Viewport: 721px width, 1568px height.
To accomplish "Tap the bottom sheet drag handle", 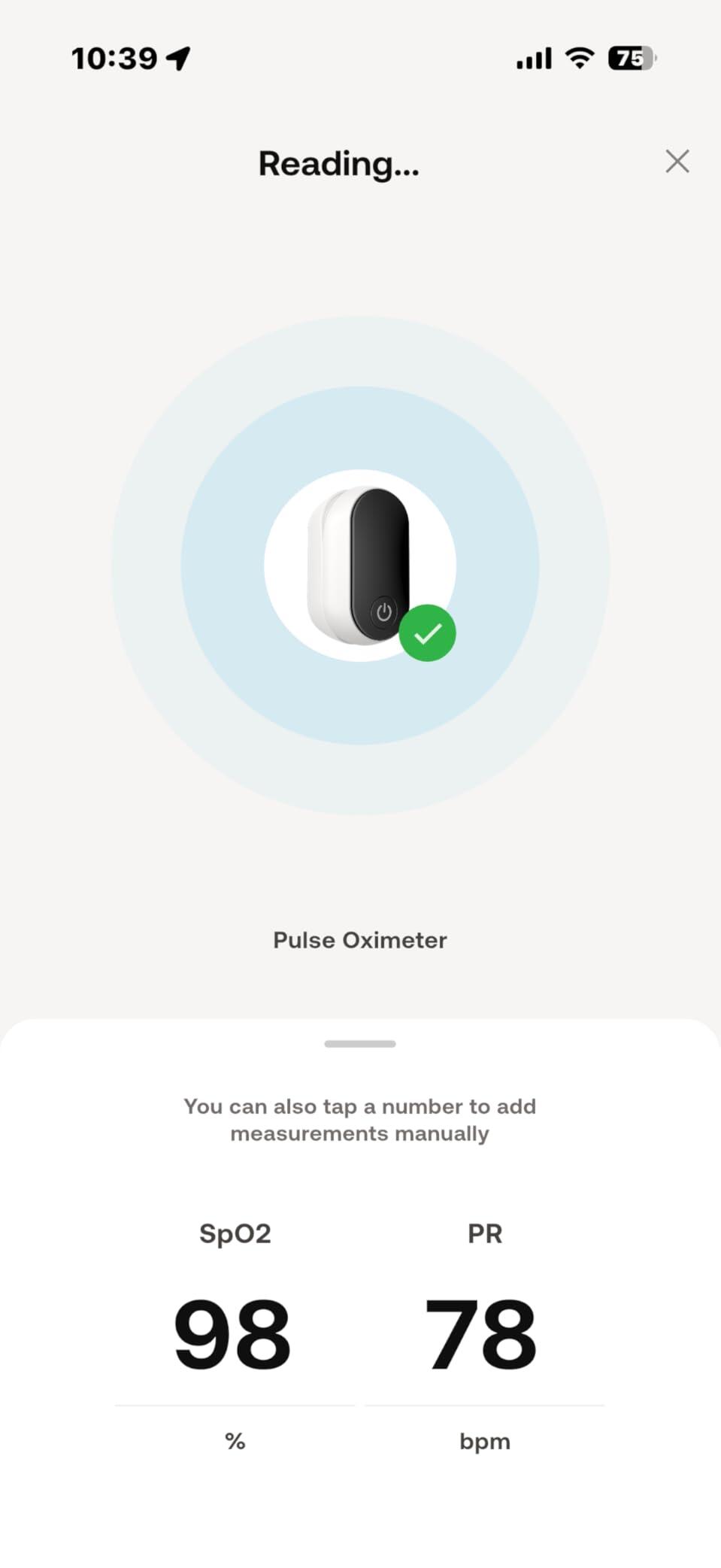I will coord(360,1044).
